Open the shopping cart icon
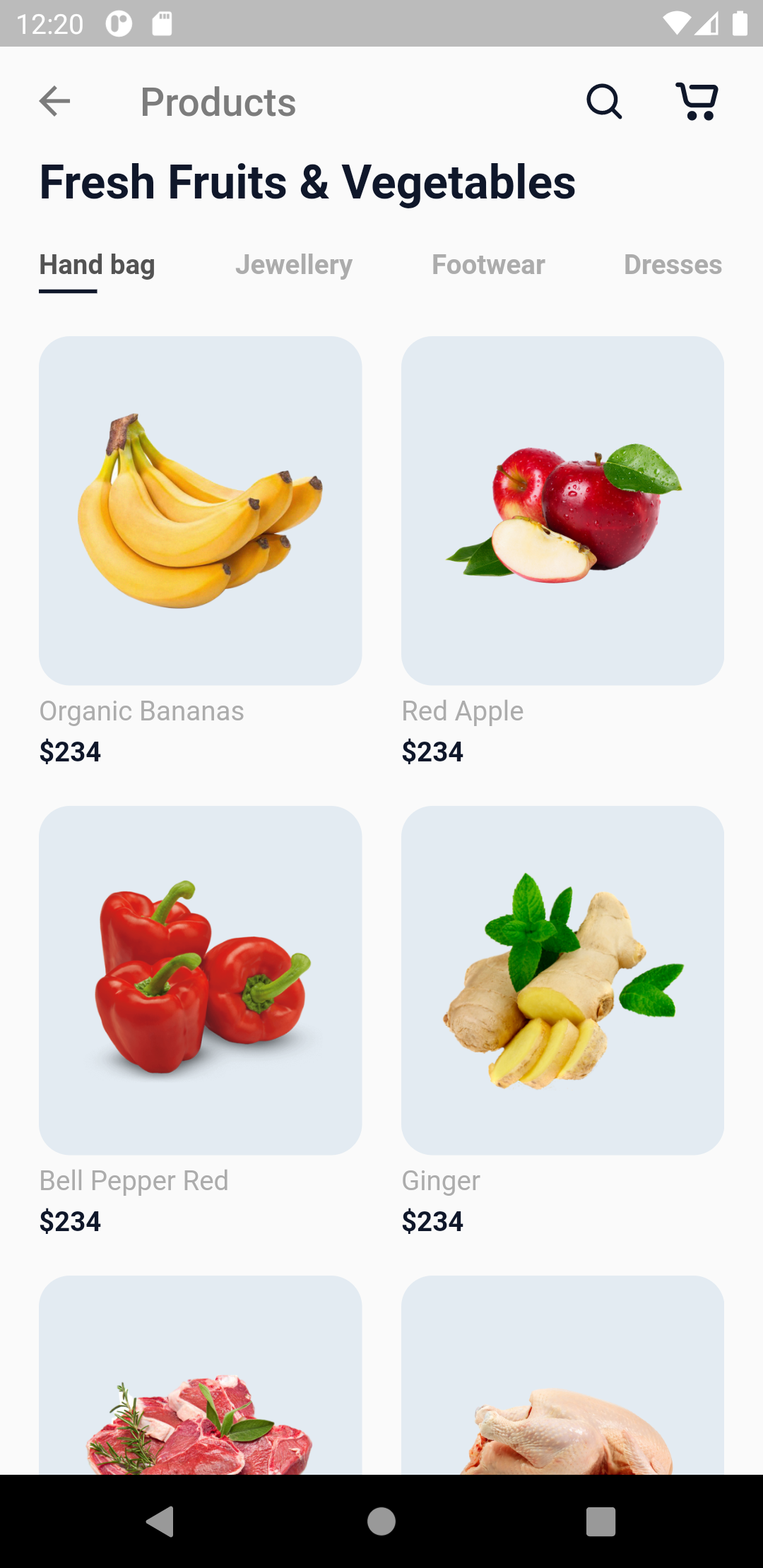763x1568 pixels. click(698, 102)
